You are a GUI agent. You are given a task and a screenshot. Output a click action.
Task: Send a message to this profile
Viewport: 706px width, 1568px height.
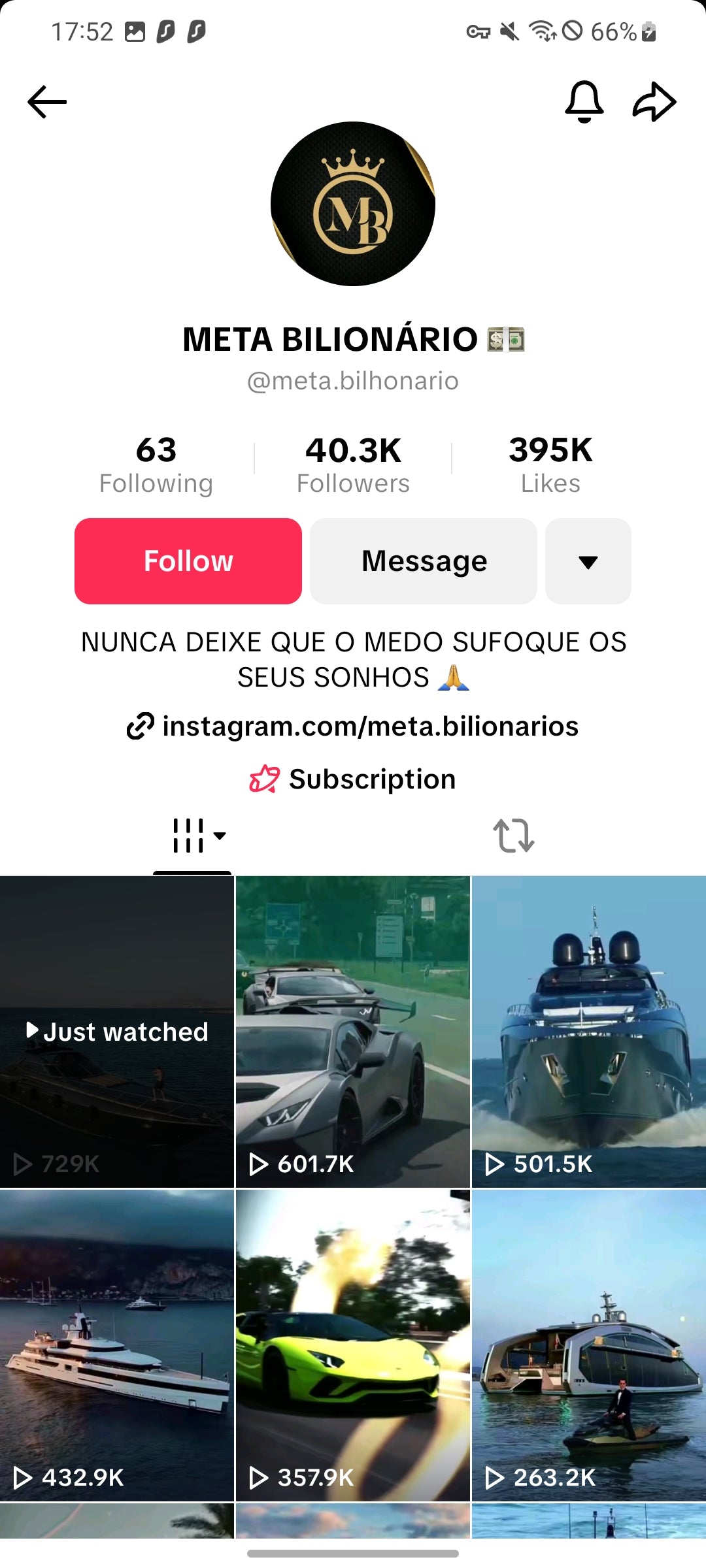point(424,561)
